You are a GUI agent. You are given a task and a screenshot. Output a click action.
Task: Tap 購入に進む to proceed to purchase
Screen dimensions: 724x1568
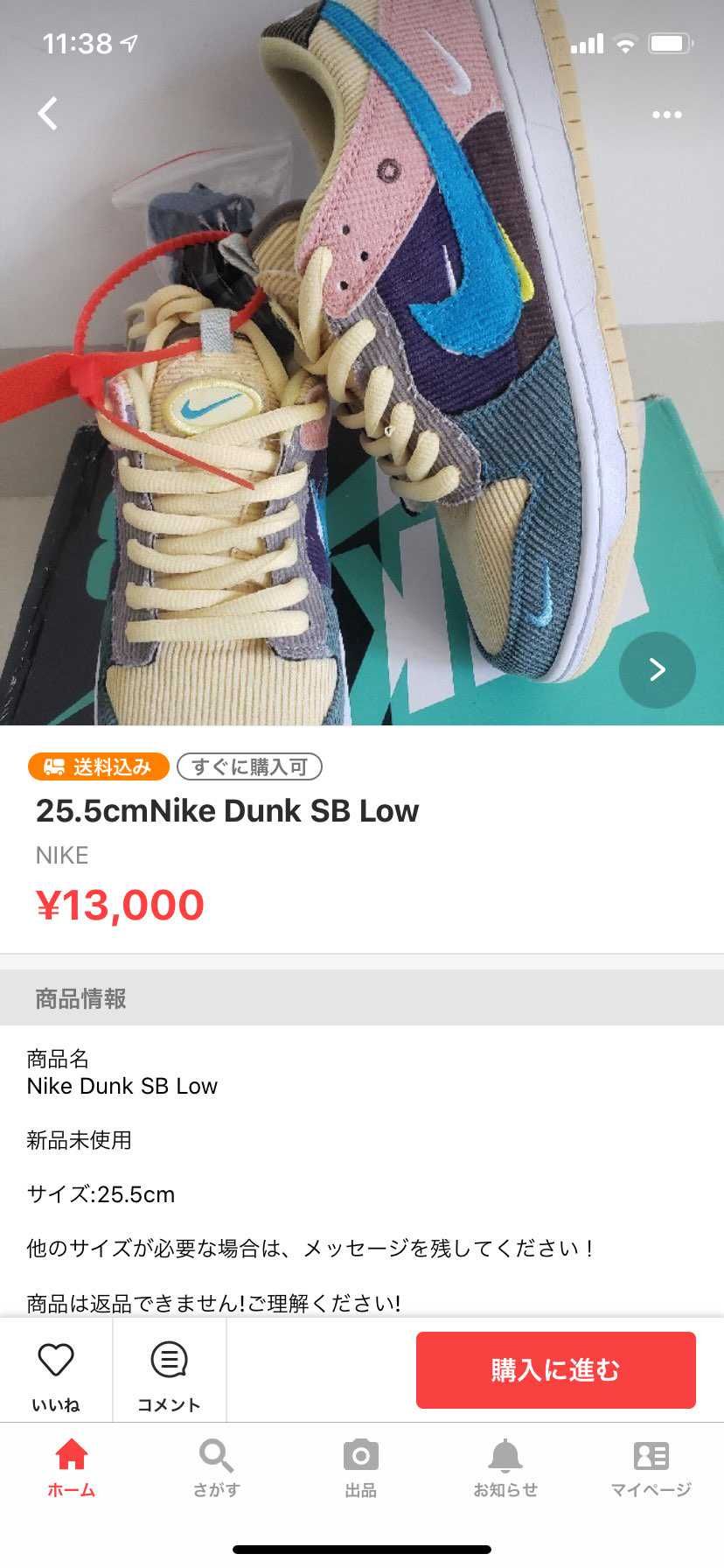click(x=555, y=1370)
